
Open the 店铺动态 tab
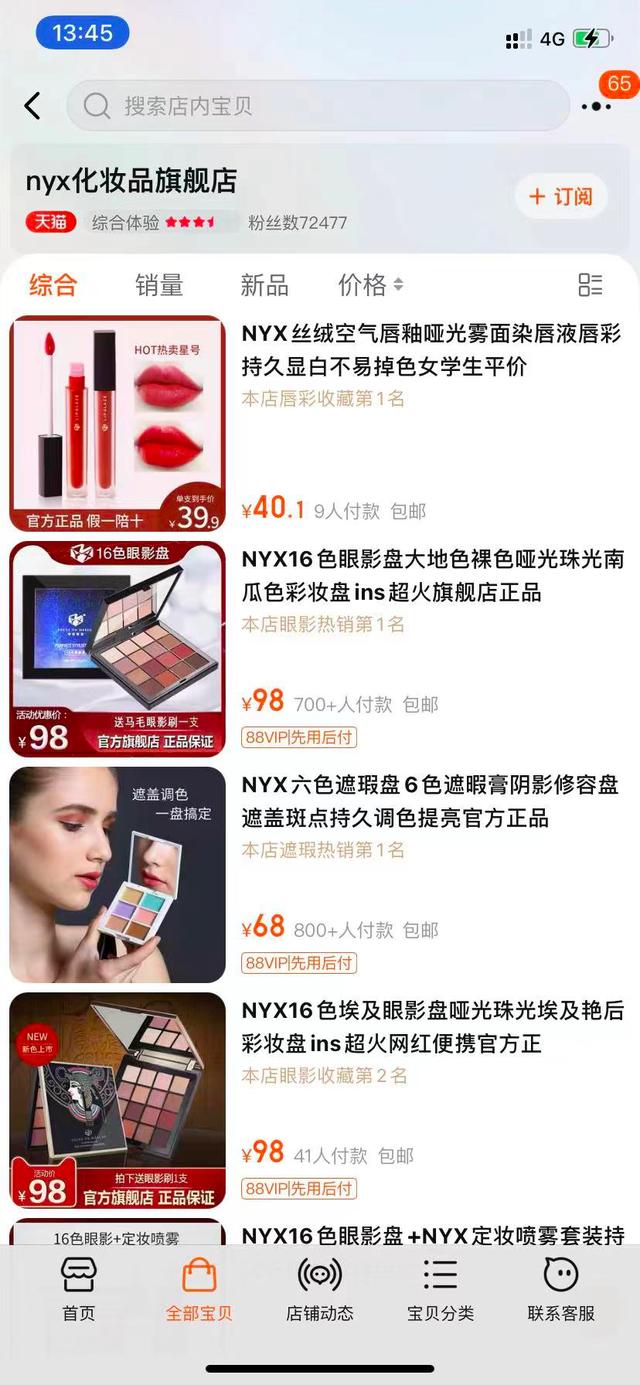click(320, 1290)
